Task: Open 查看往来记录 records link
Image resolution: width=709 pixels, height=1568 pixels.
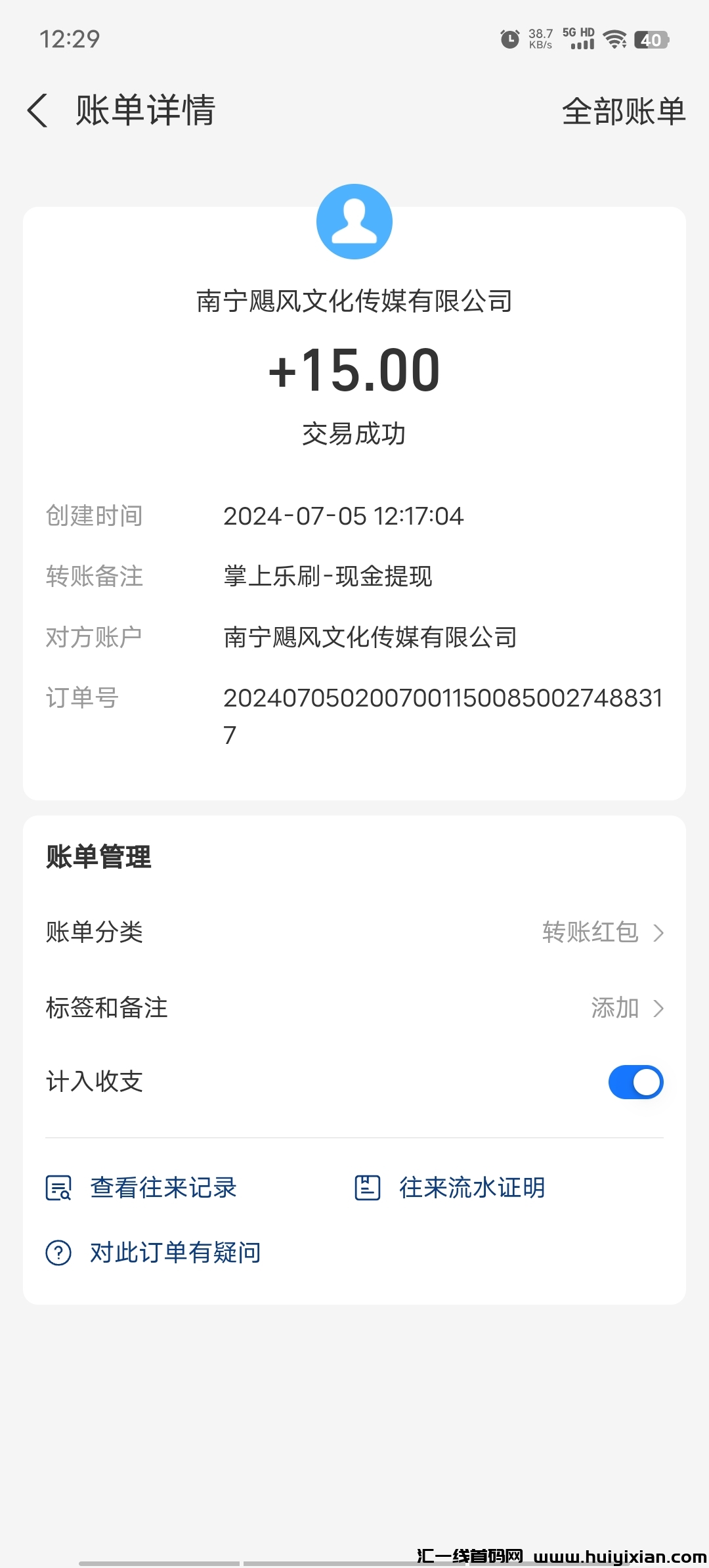Action: coord(163,1187)
